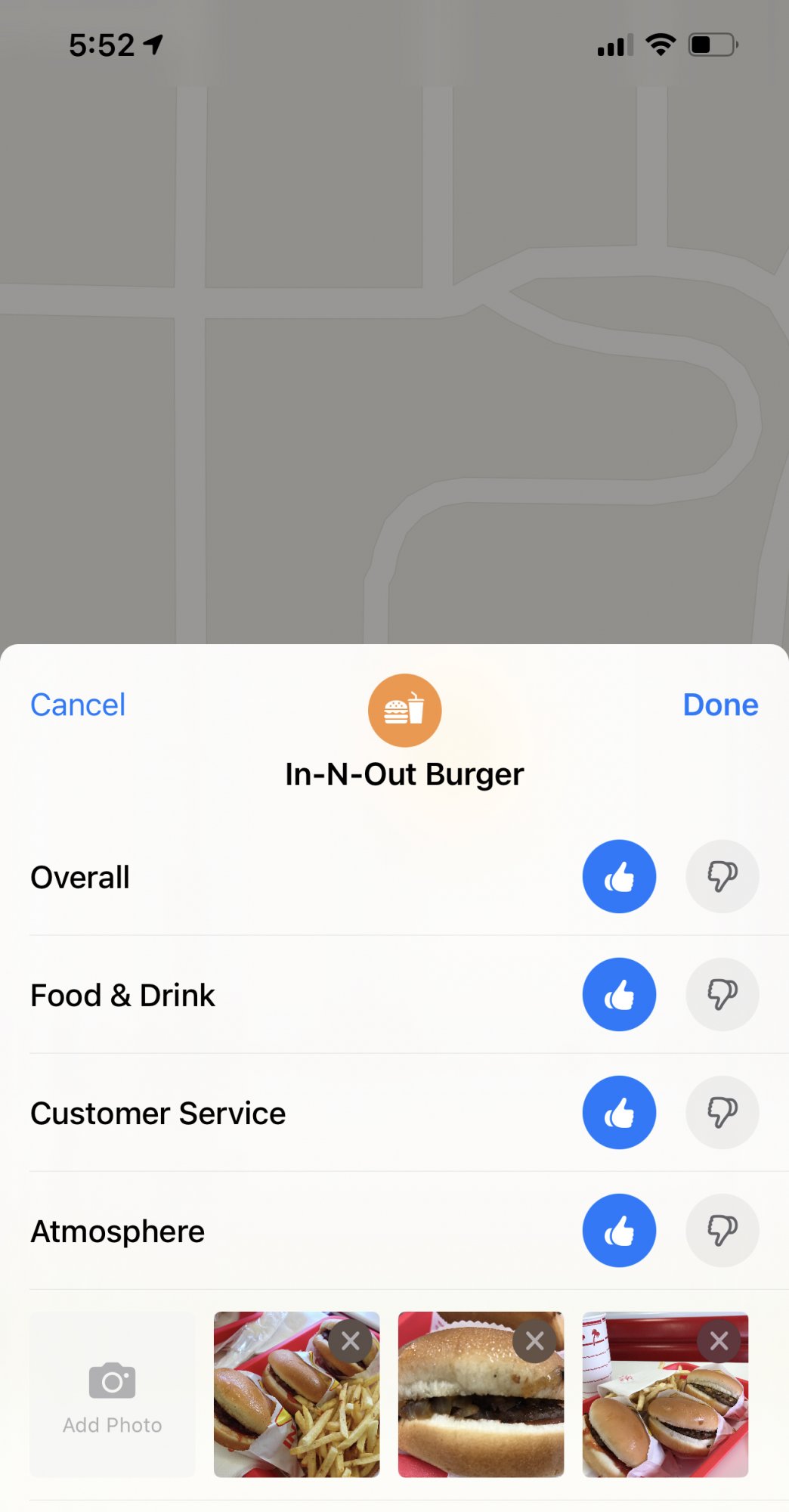The width and height of the screenshot is (789, 1512).
Task: Tap Done to submit the rating
Action: click(x=720, y=705)
